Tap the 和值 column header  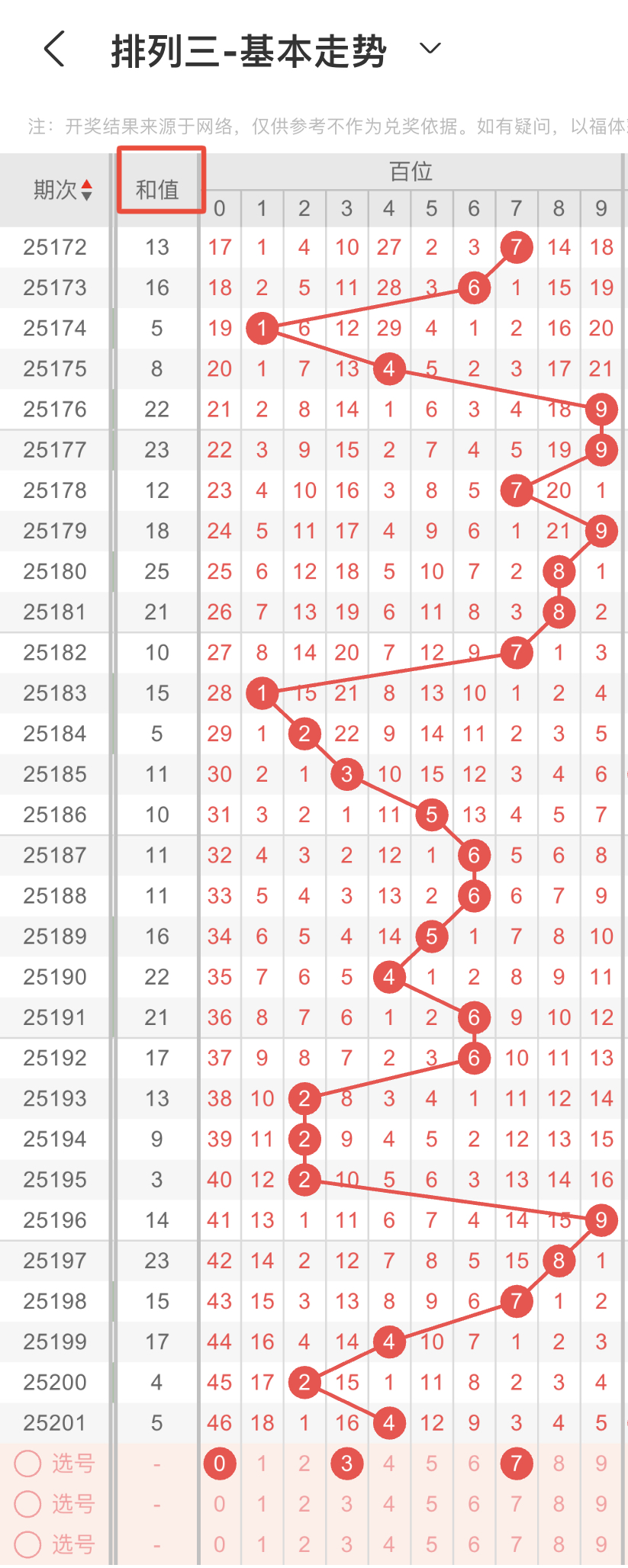pyautogui.click(x=157, y=190)
